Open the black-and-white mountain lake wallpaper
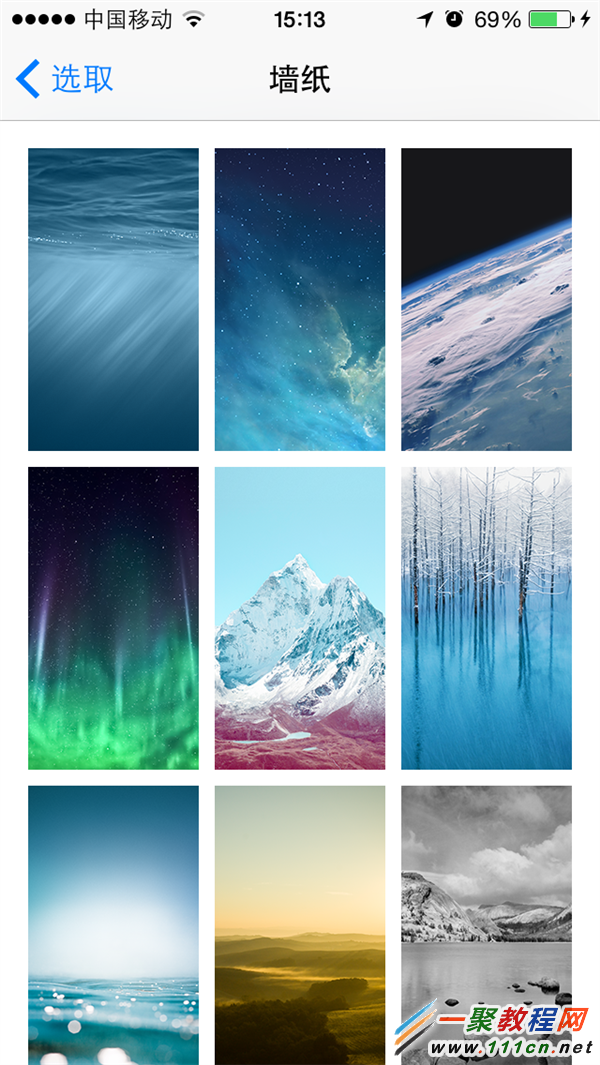The height and width of the screenshot is (1065, 600). (x=486, y=900)
